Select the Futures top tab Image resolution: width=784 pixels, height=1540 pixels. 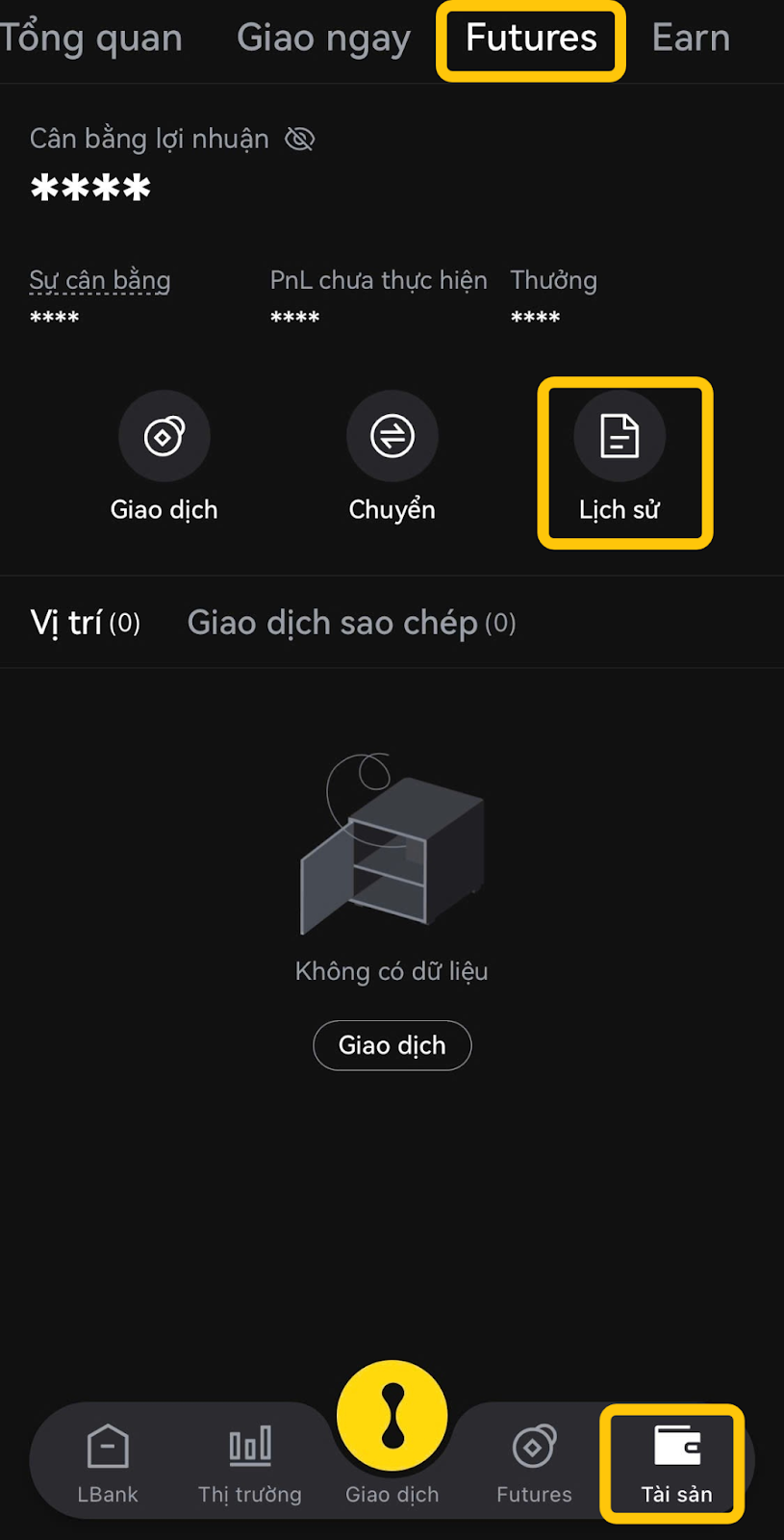[531, 38]
